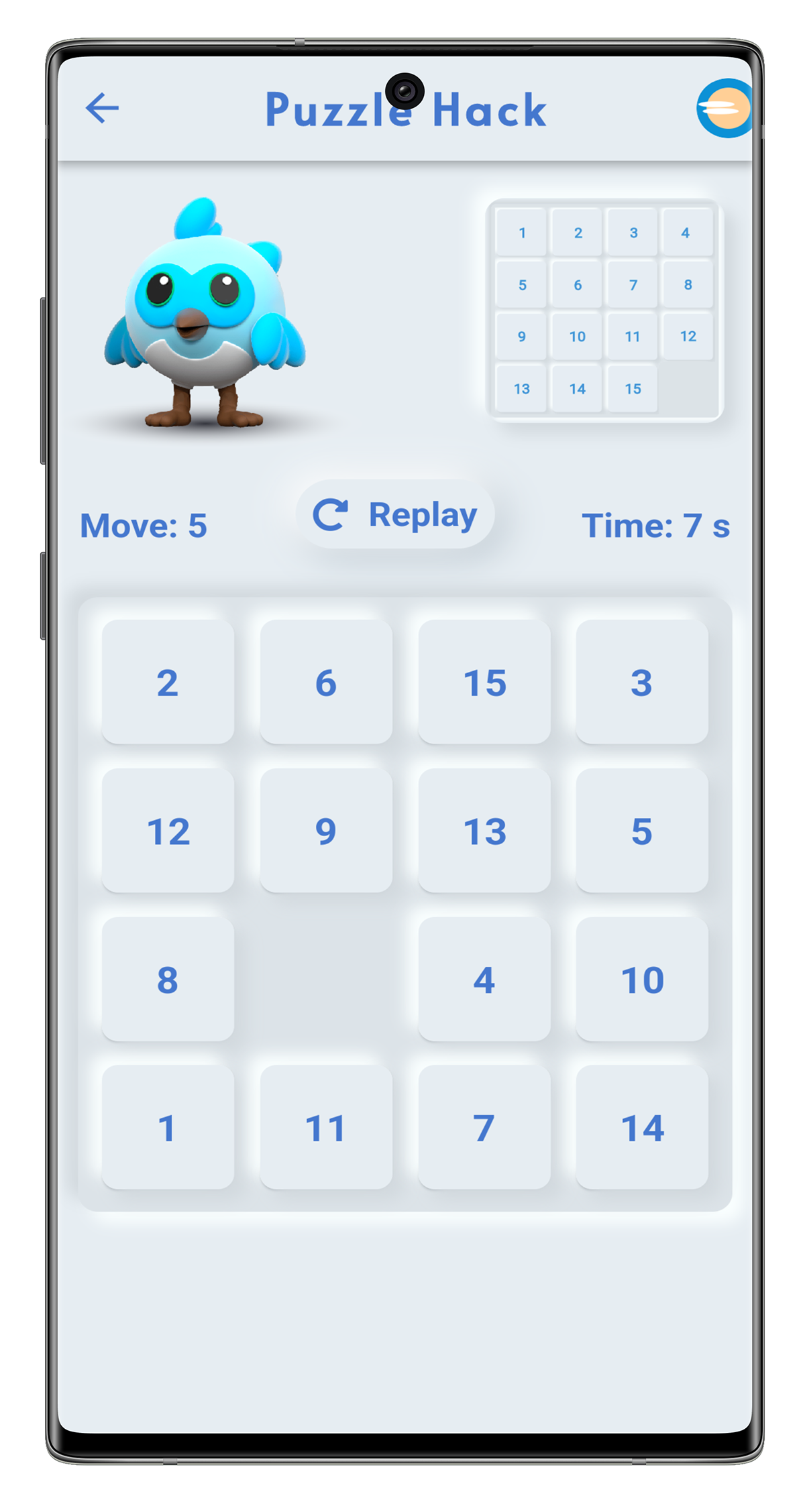Click the empty slot in the preview grid
This screenshot has width=805, height=1512.
(x=687, y=388)
